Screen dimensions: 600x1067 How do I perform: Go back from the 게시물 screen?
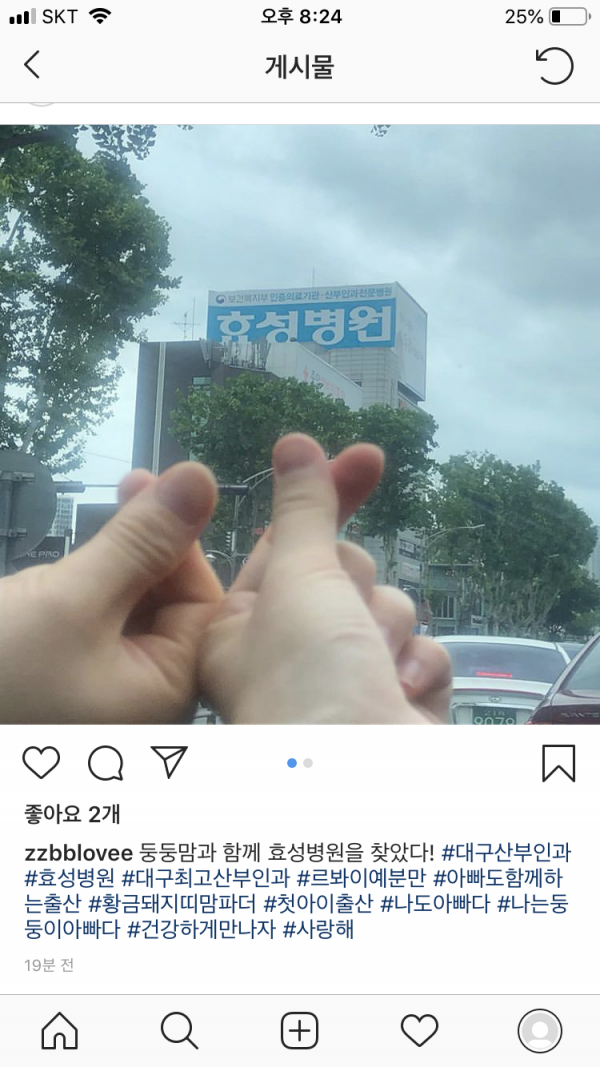click(x=32, y=66)
